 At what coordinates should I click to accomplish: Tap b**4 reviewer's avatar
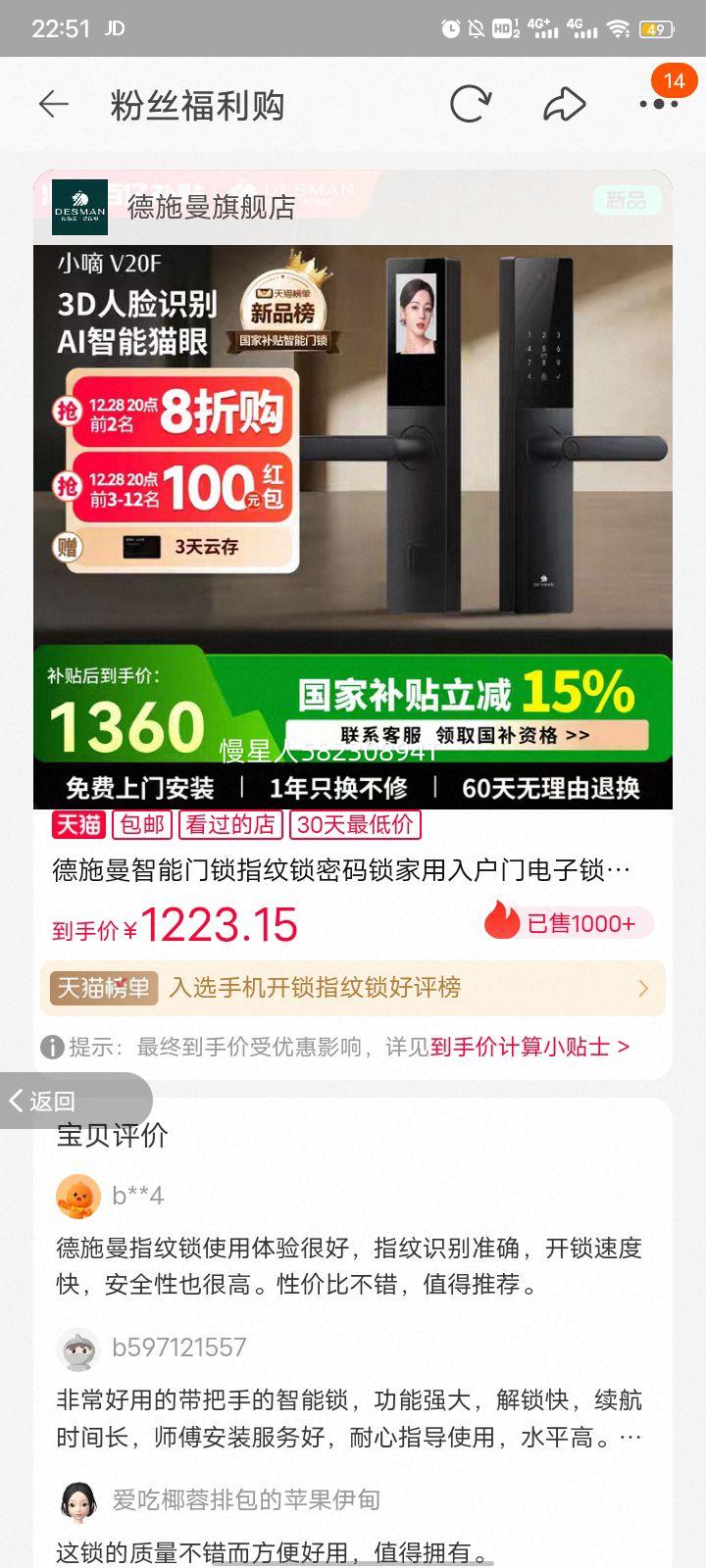coord(78,1195)
